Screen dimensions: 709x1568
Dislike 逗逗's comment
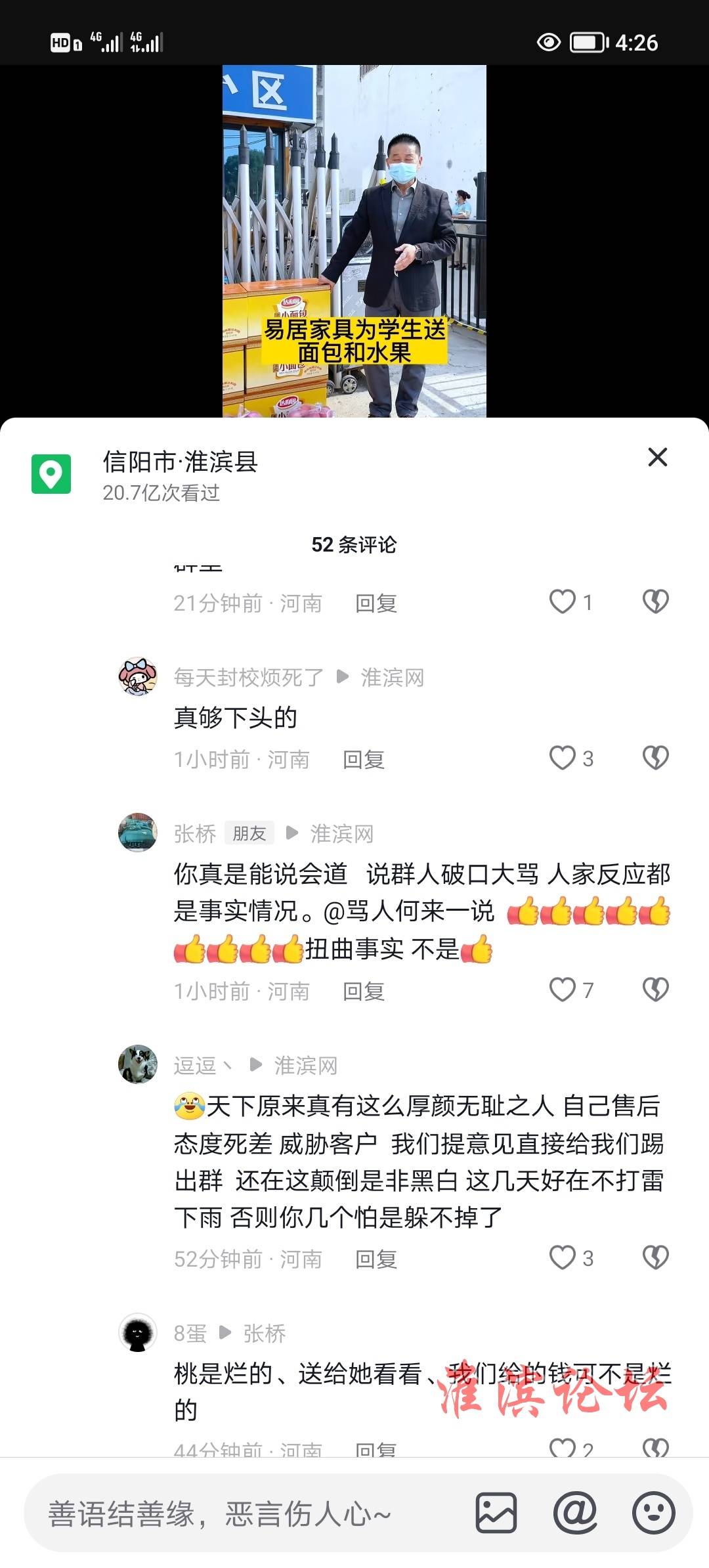[655, 1257]
